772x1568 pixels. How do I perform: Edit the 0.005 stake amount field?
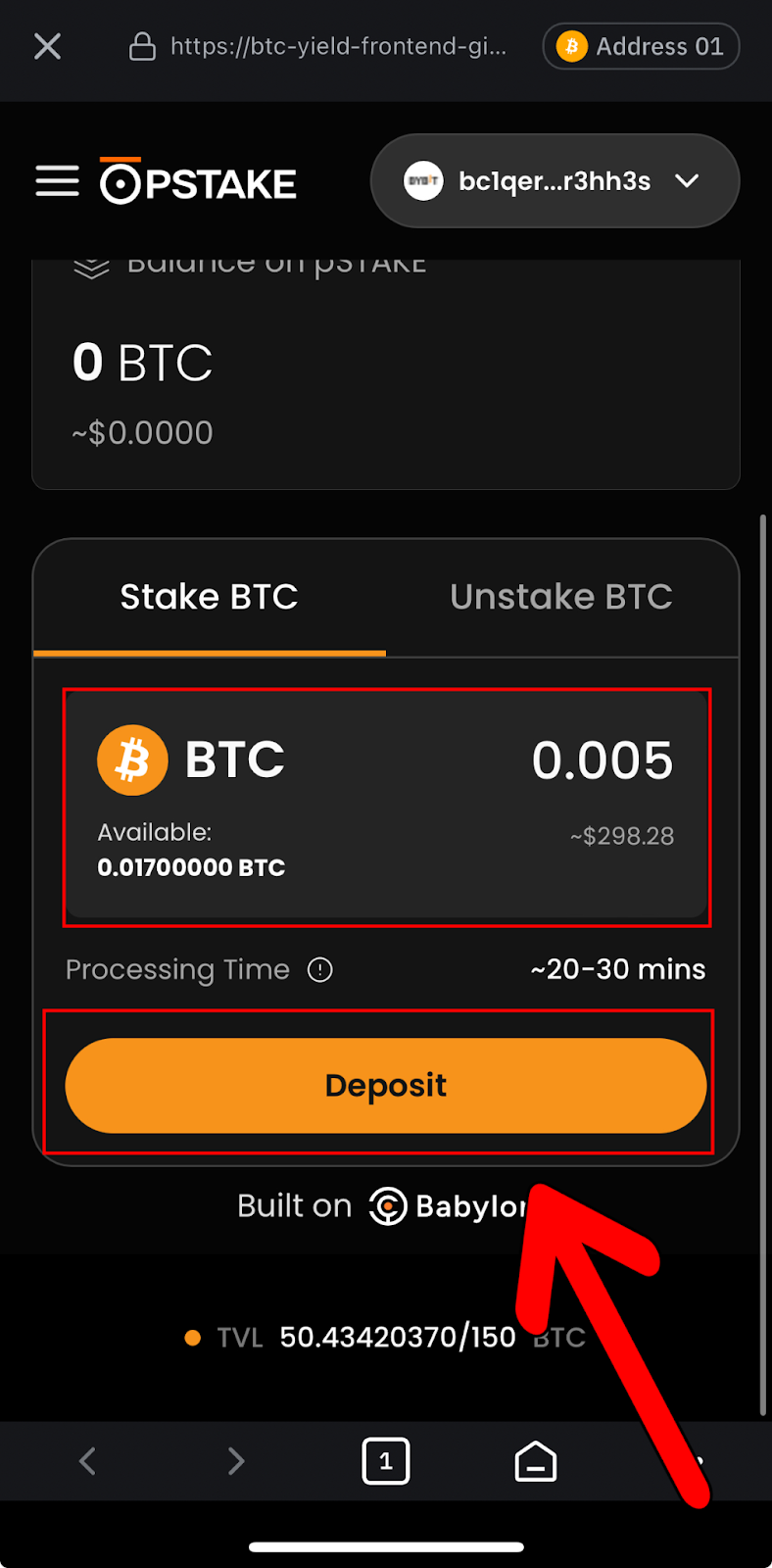click(602, 759)
